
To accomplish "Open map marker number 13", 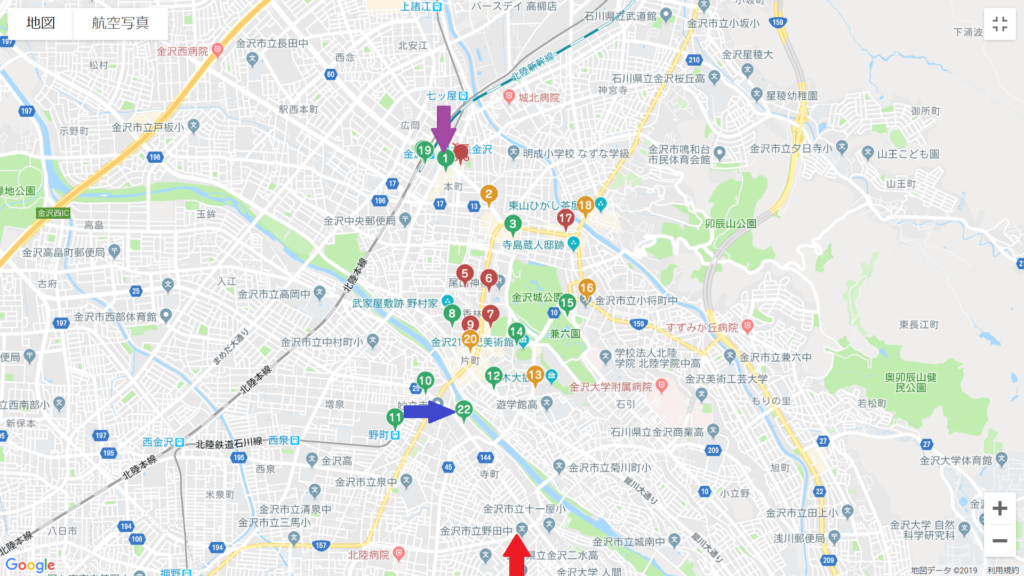I will (x=535, y=377).
